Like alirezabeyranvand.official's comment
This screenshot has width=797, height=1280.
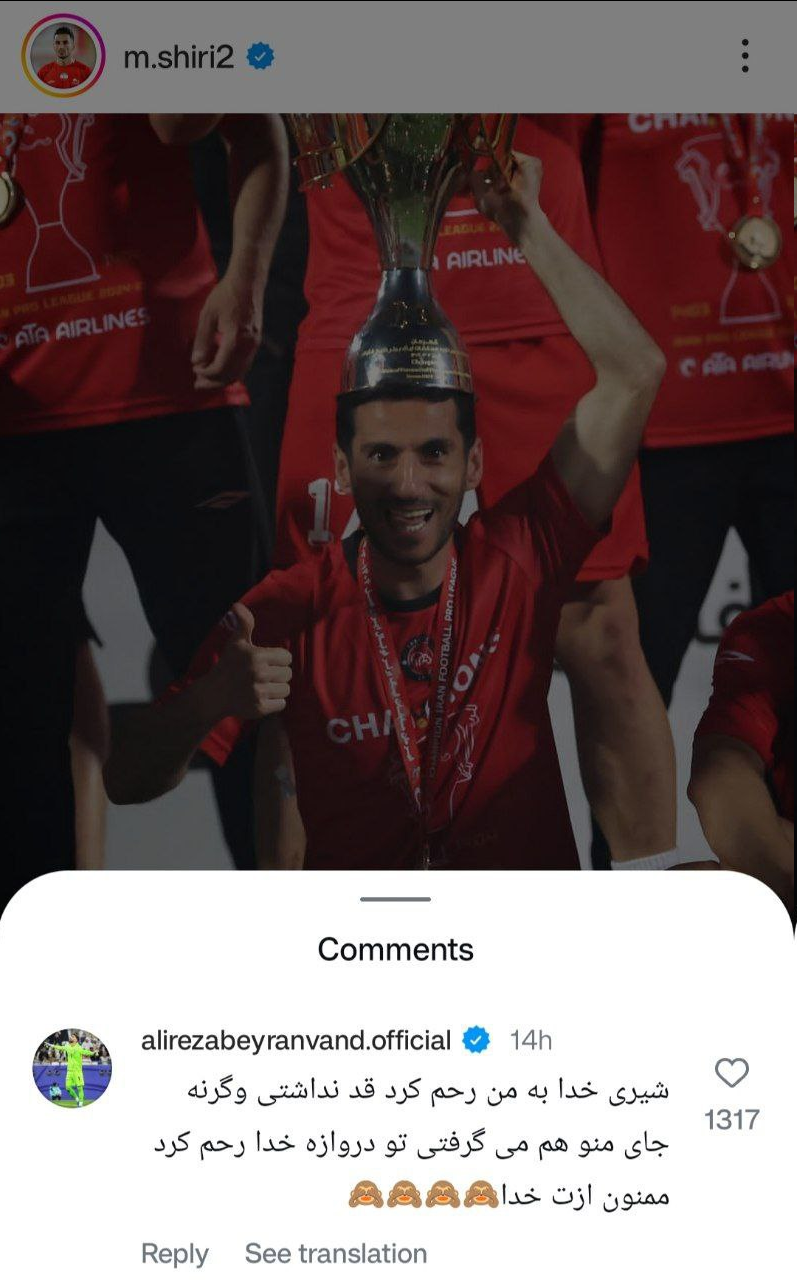pyautogui.click(x=732, y=1074)
